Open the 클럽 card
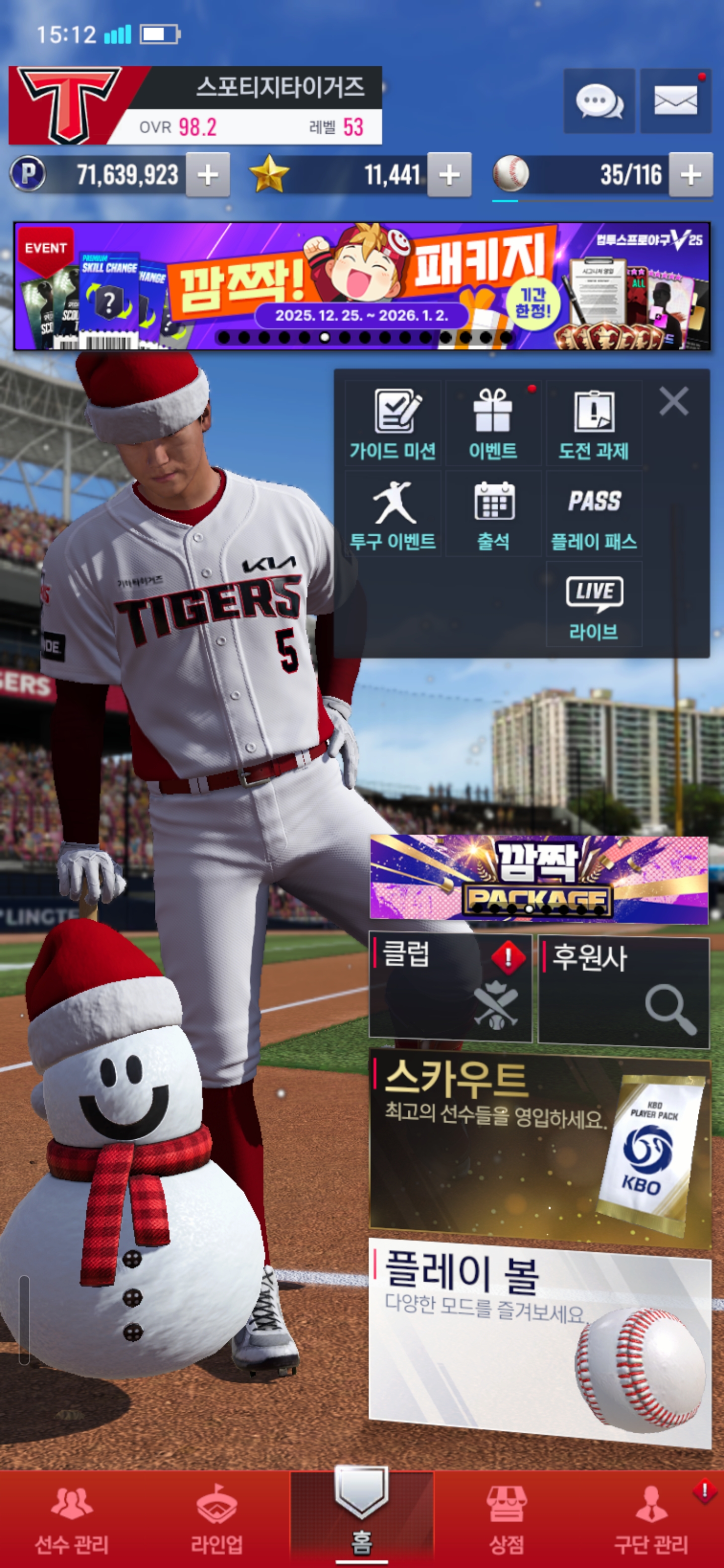The image size is (724, 1568). (x=450, y=989)
